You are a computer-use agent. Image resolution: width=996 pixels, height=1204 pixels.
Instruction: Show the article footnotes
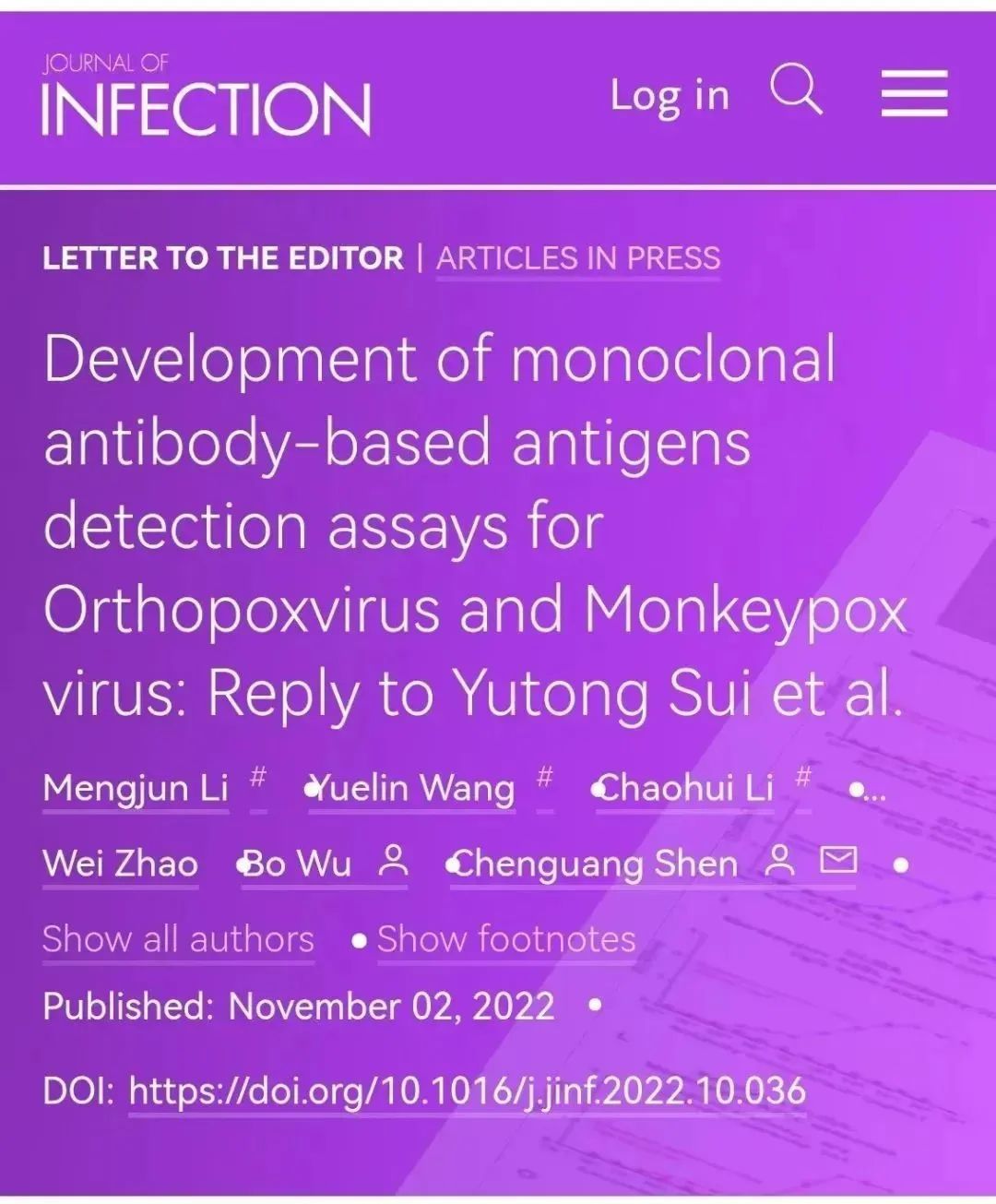click(x=505, y=938)
